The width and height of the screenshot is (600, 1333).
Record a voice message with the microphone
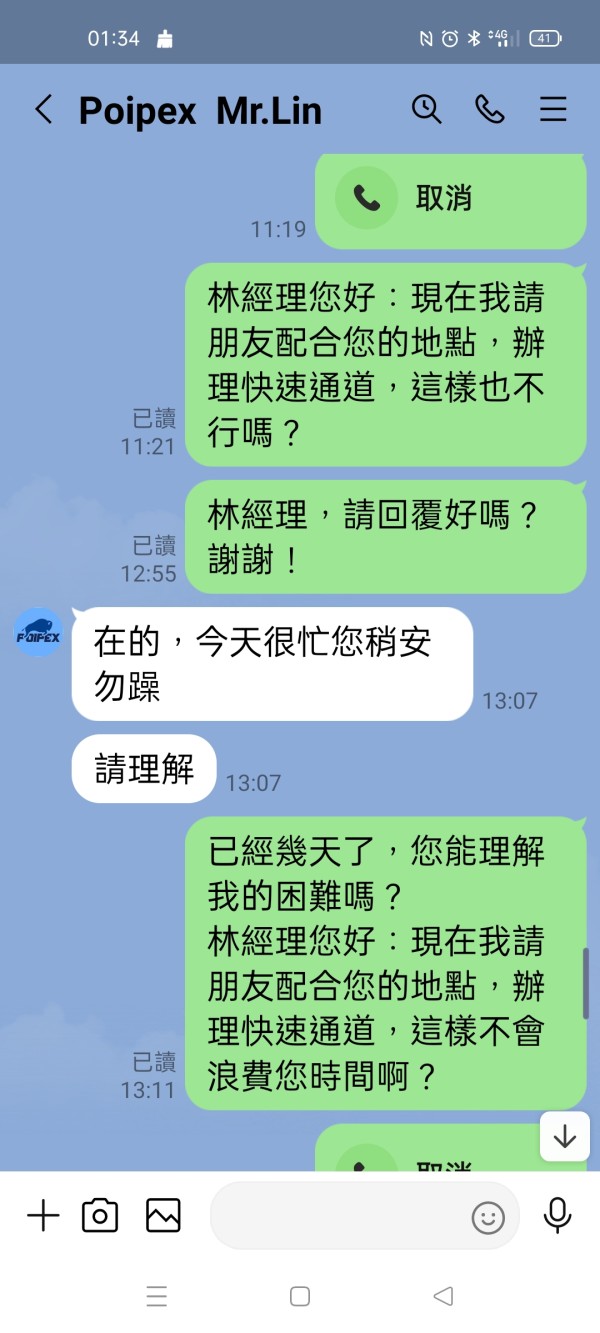click(557, 1216)
